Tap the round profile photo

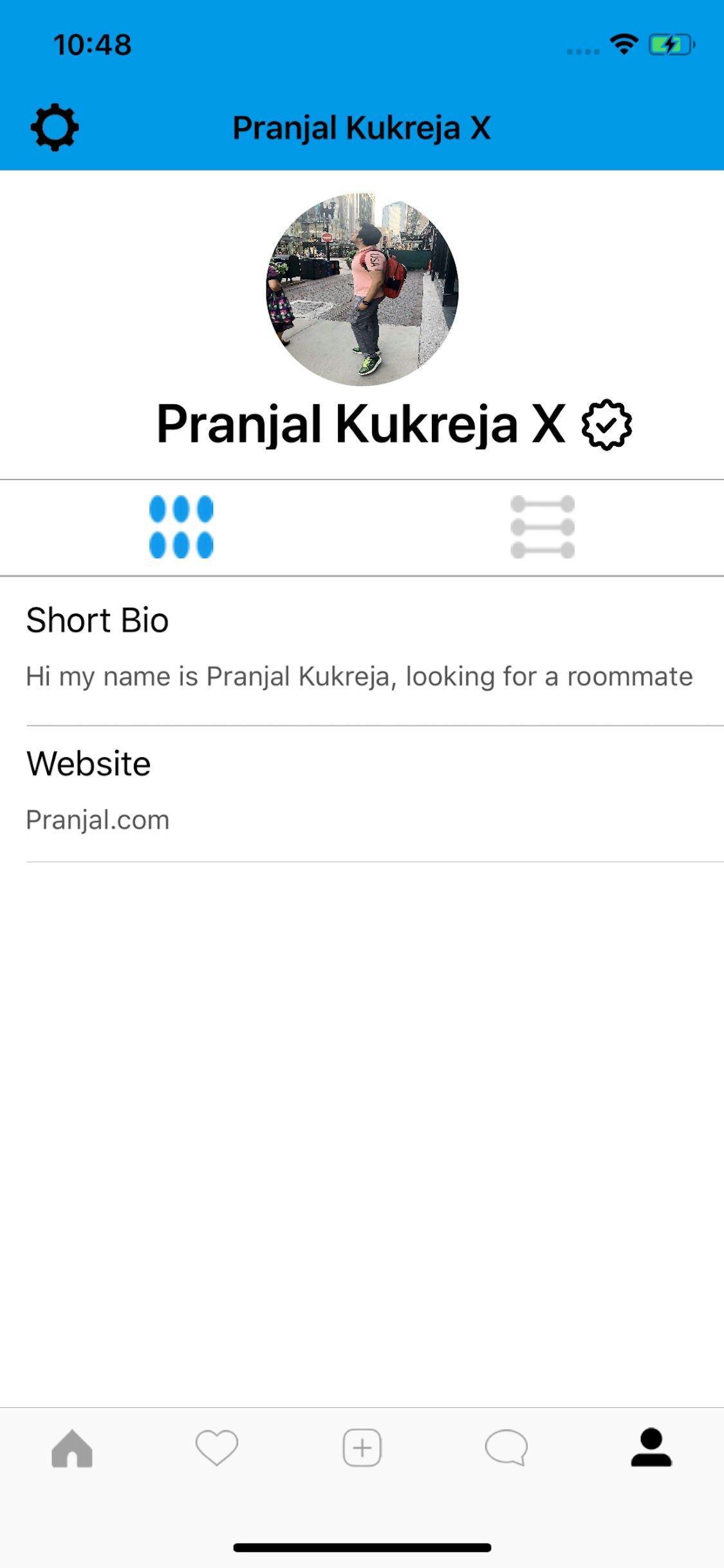(362, 290)
